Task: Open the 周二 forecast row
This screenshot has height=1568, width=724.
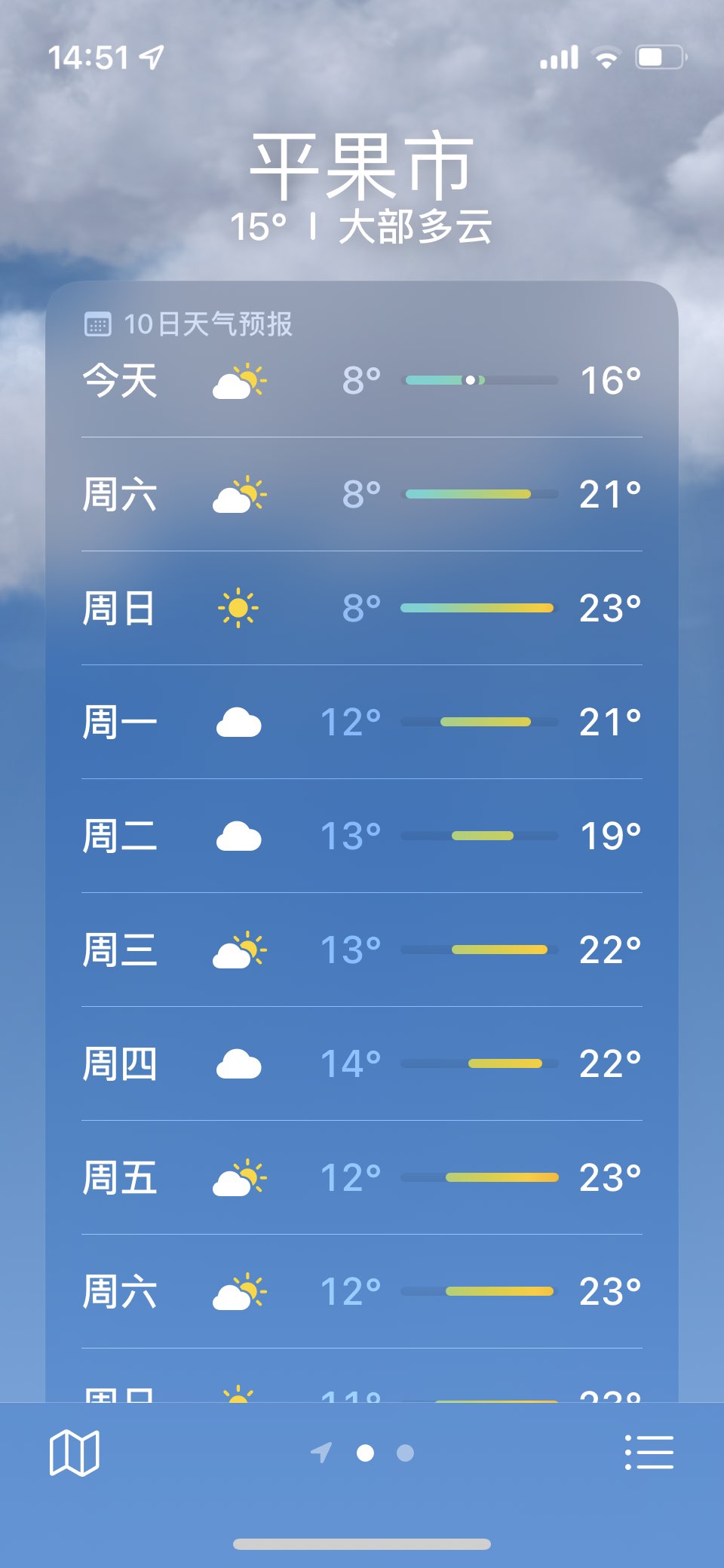Action: click(x=362, y=836)
